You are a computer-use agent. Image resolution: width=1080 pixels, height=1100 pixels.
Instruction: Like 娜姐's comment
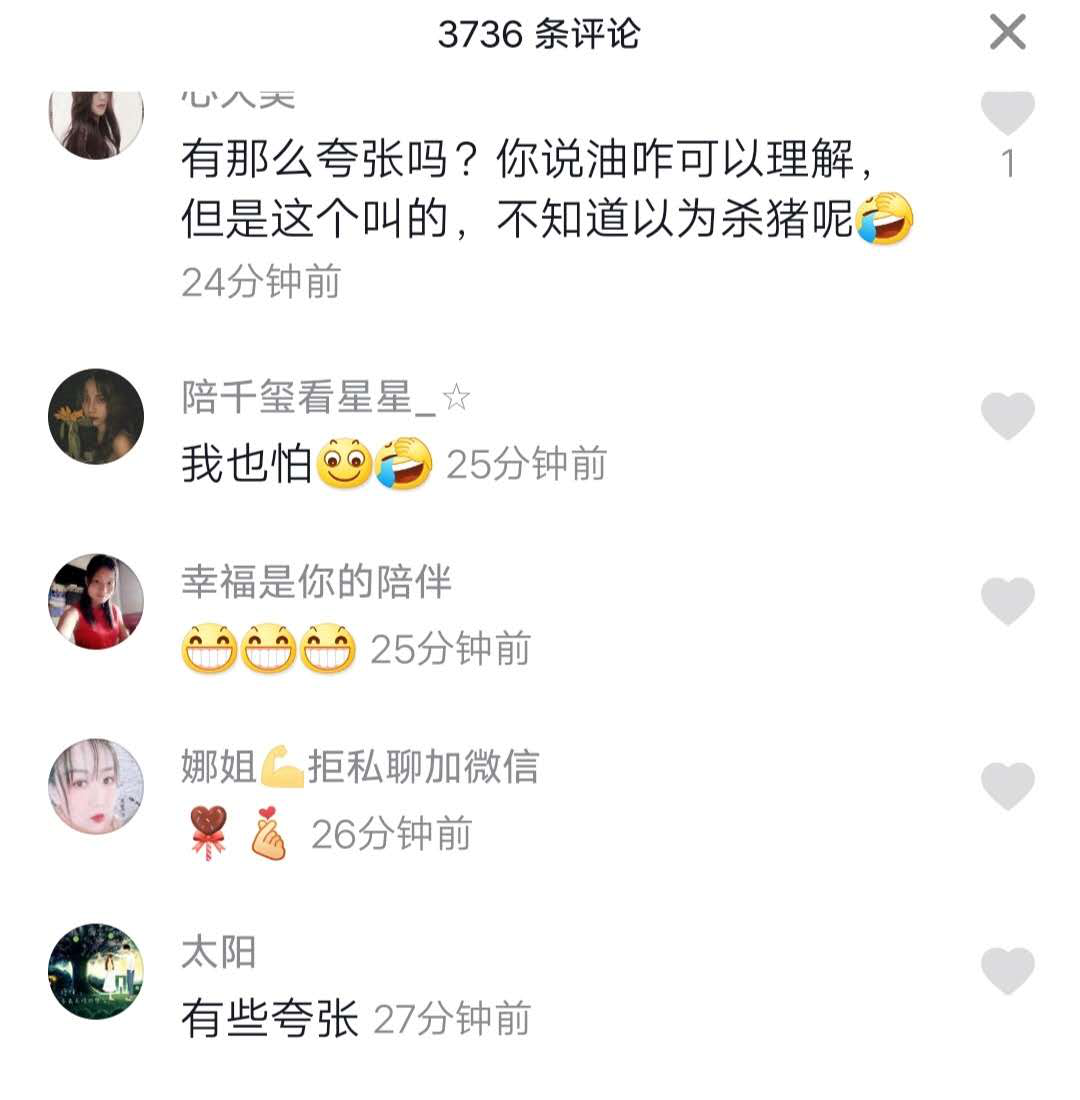tap(1007, 786)
